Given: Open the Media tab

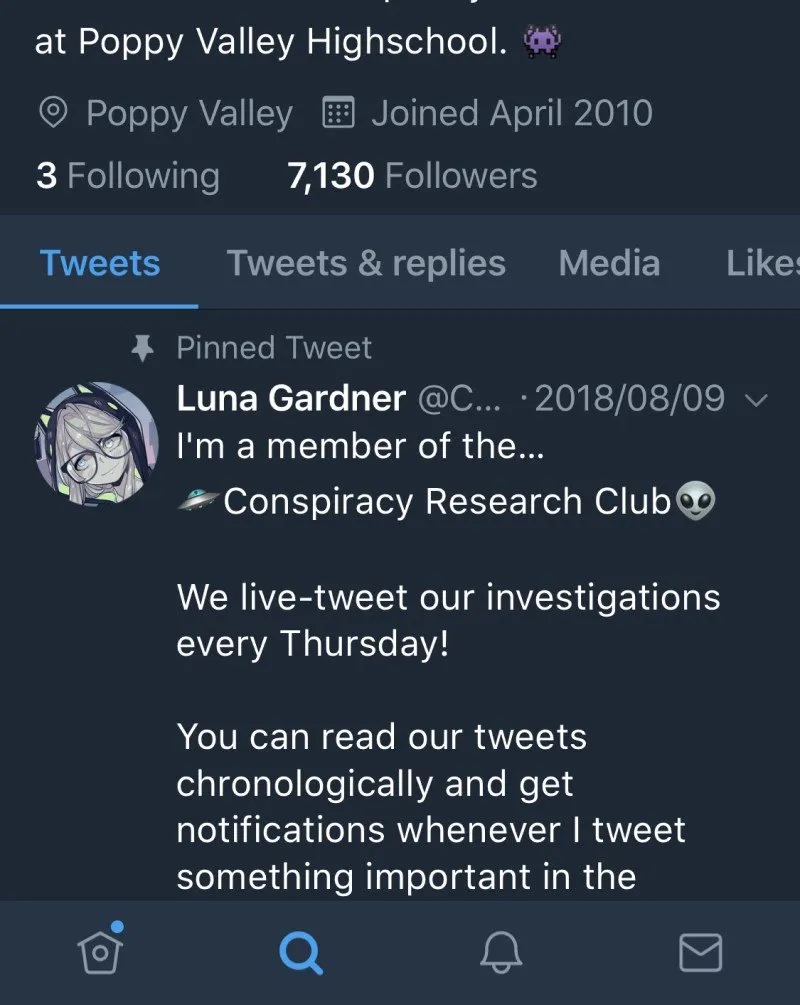Looking at the screenshot, I should (609, 263).
